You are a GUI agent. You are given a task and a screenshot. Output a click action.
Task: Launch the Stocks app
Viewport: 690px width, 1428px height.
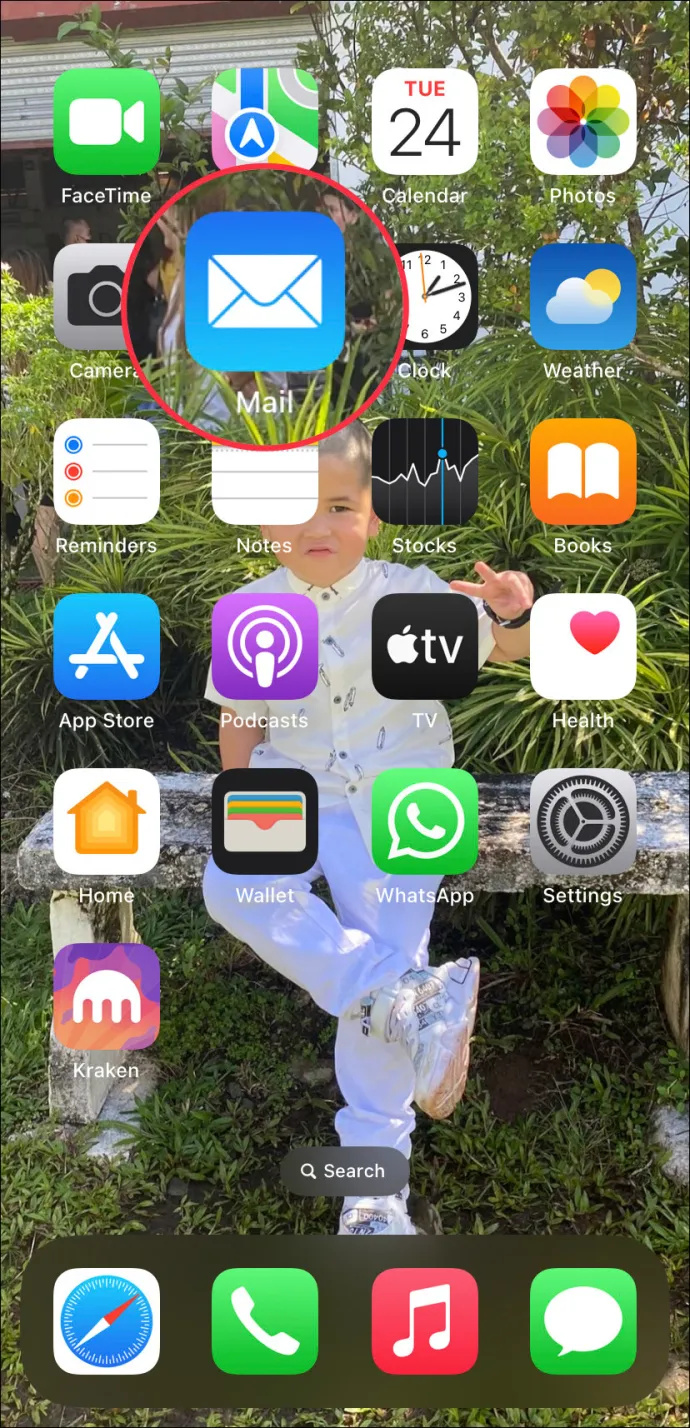(x=424, y=471)
